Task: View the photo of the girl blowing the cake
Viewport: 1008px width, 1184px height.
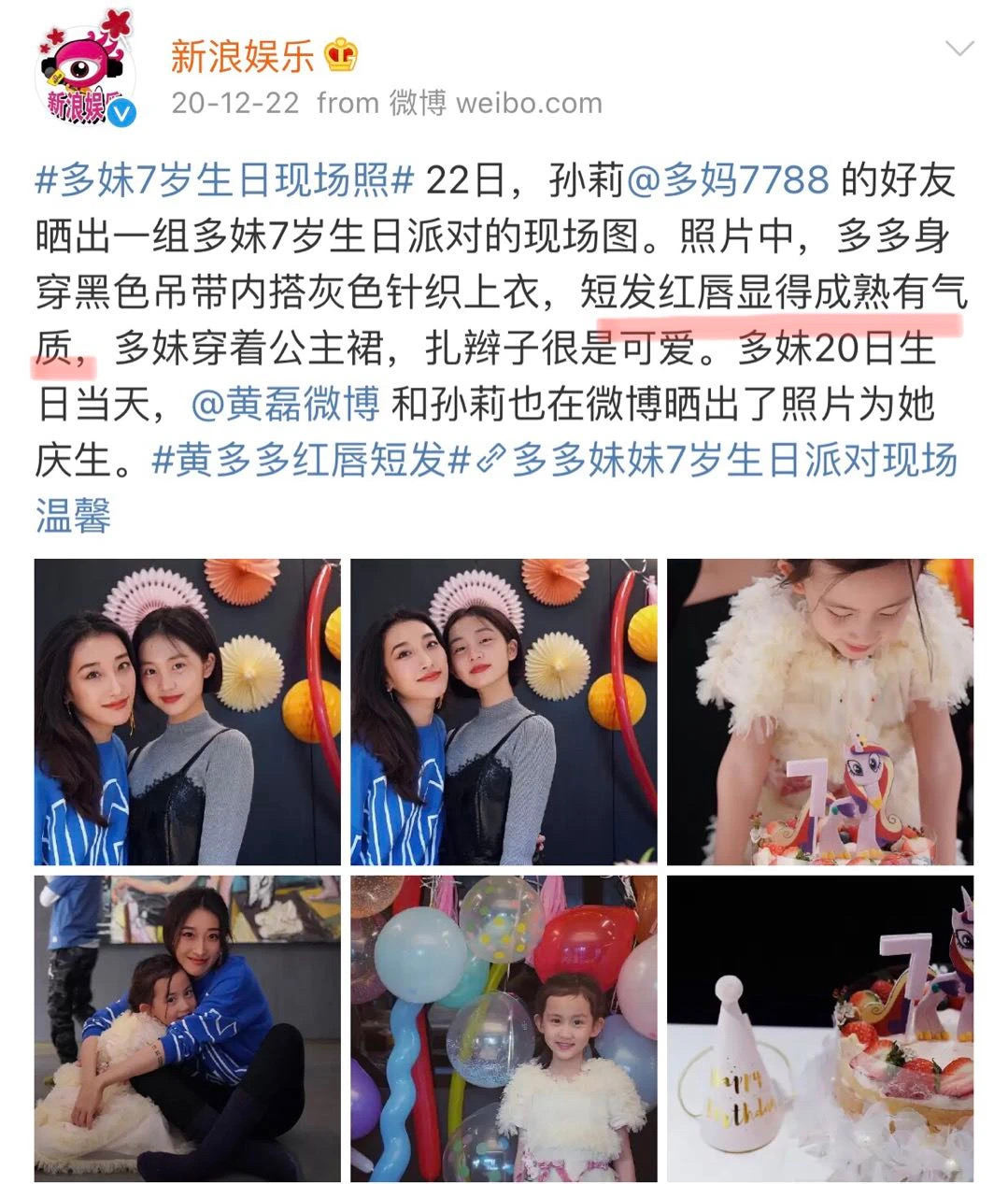Action: (x=819, y=712)
